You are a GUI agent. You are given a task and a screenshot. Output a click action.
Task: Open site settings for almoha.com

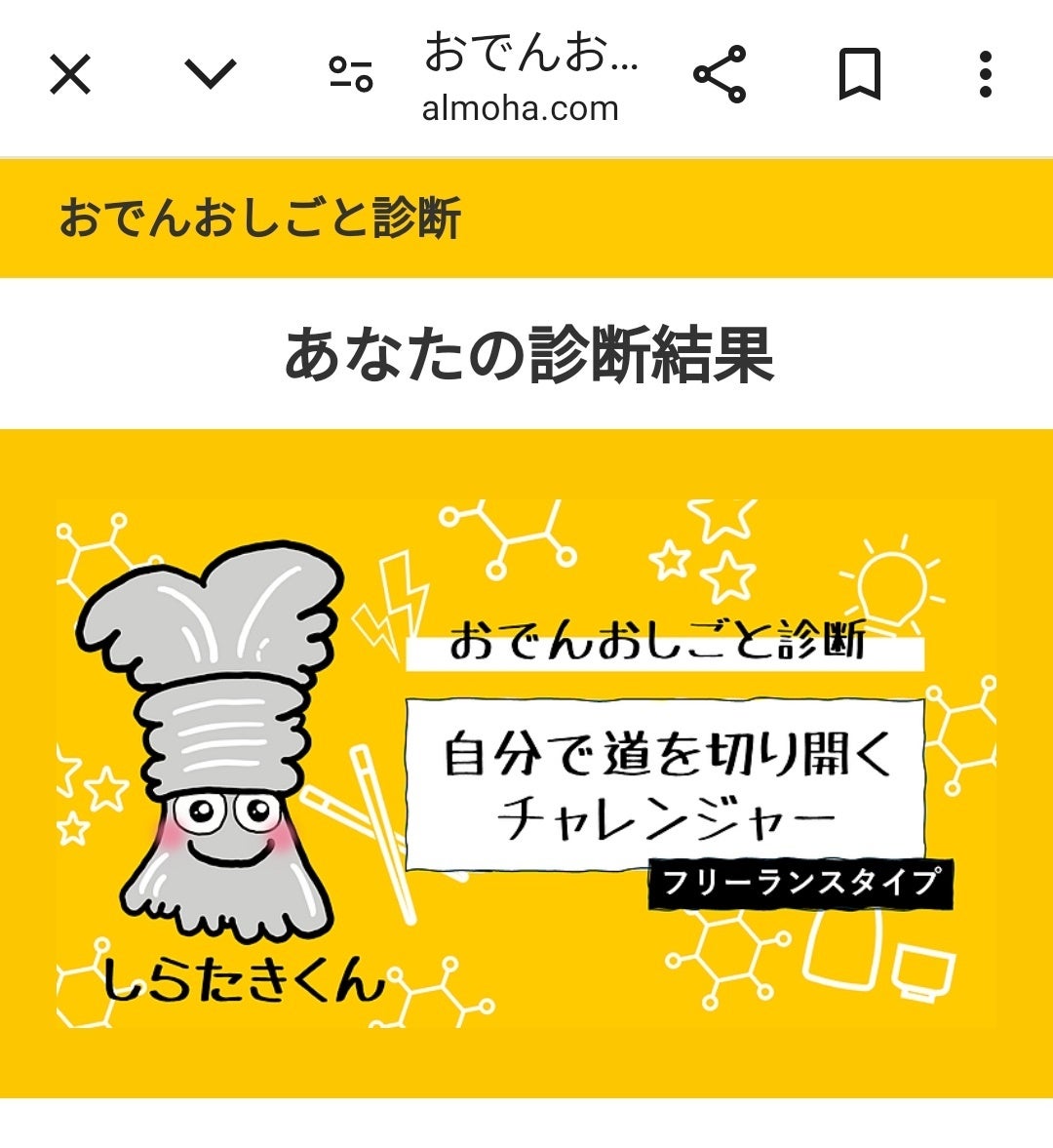click(351, 75)
